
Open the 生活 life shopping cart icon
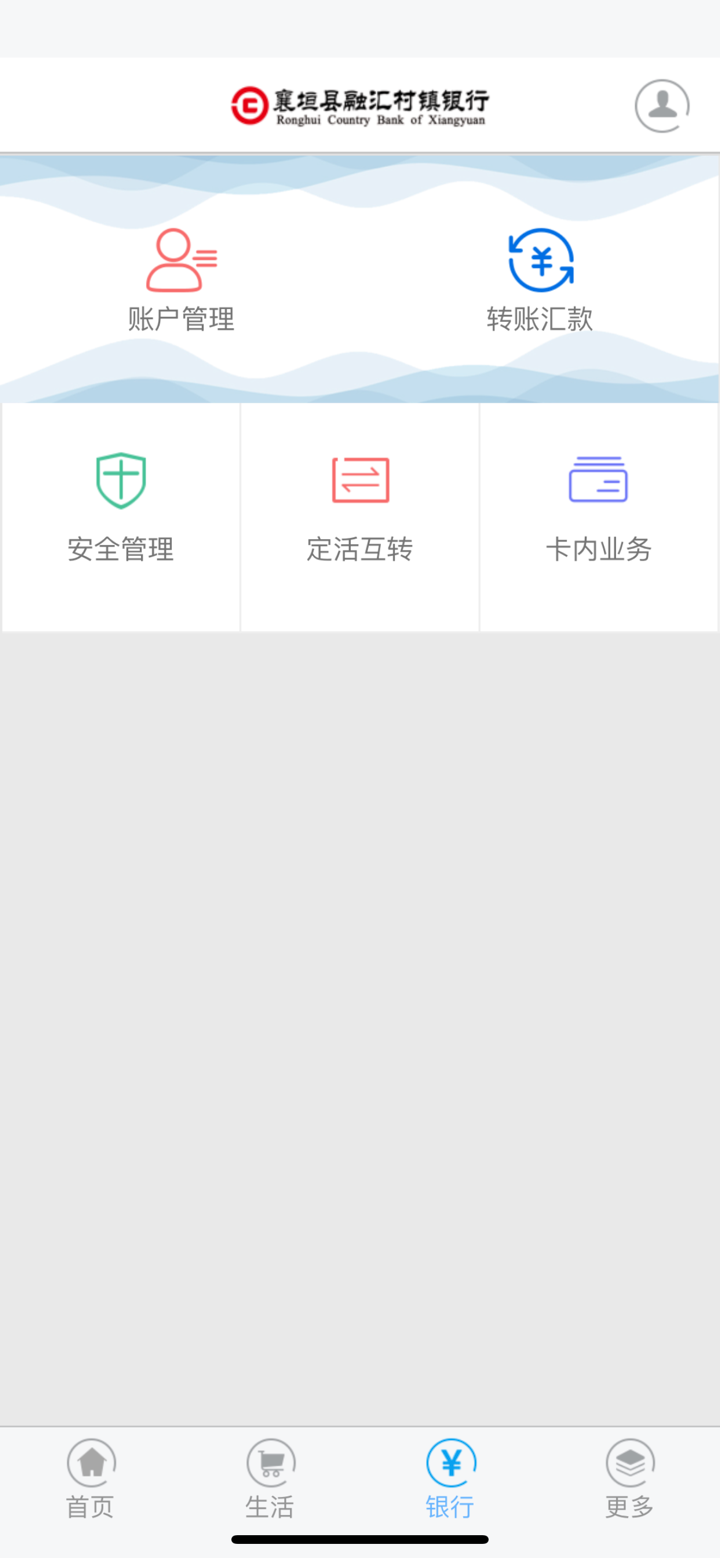pos(269,1463)
